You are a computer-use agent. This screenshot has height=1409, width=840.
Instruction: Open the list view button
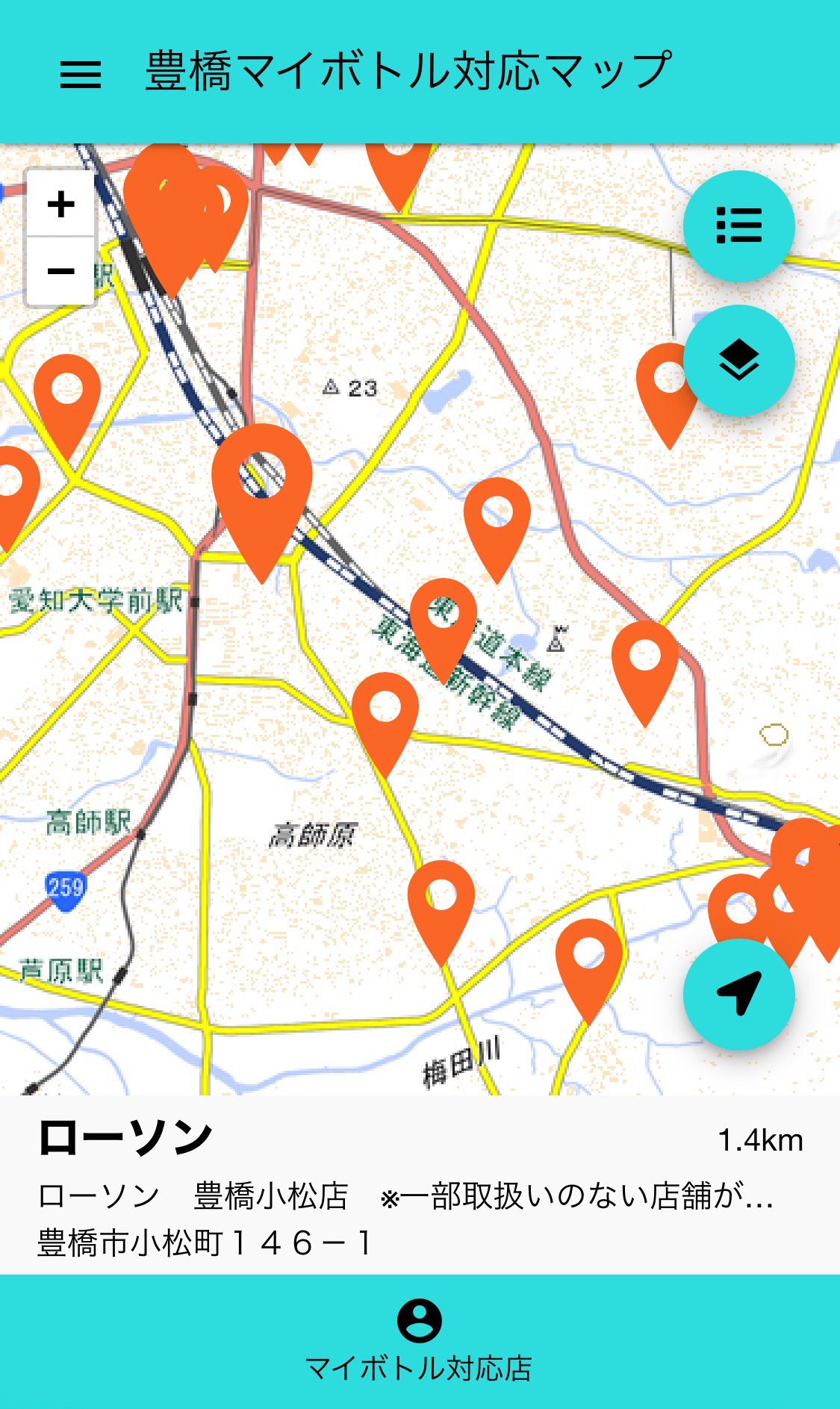[738, 225]
